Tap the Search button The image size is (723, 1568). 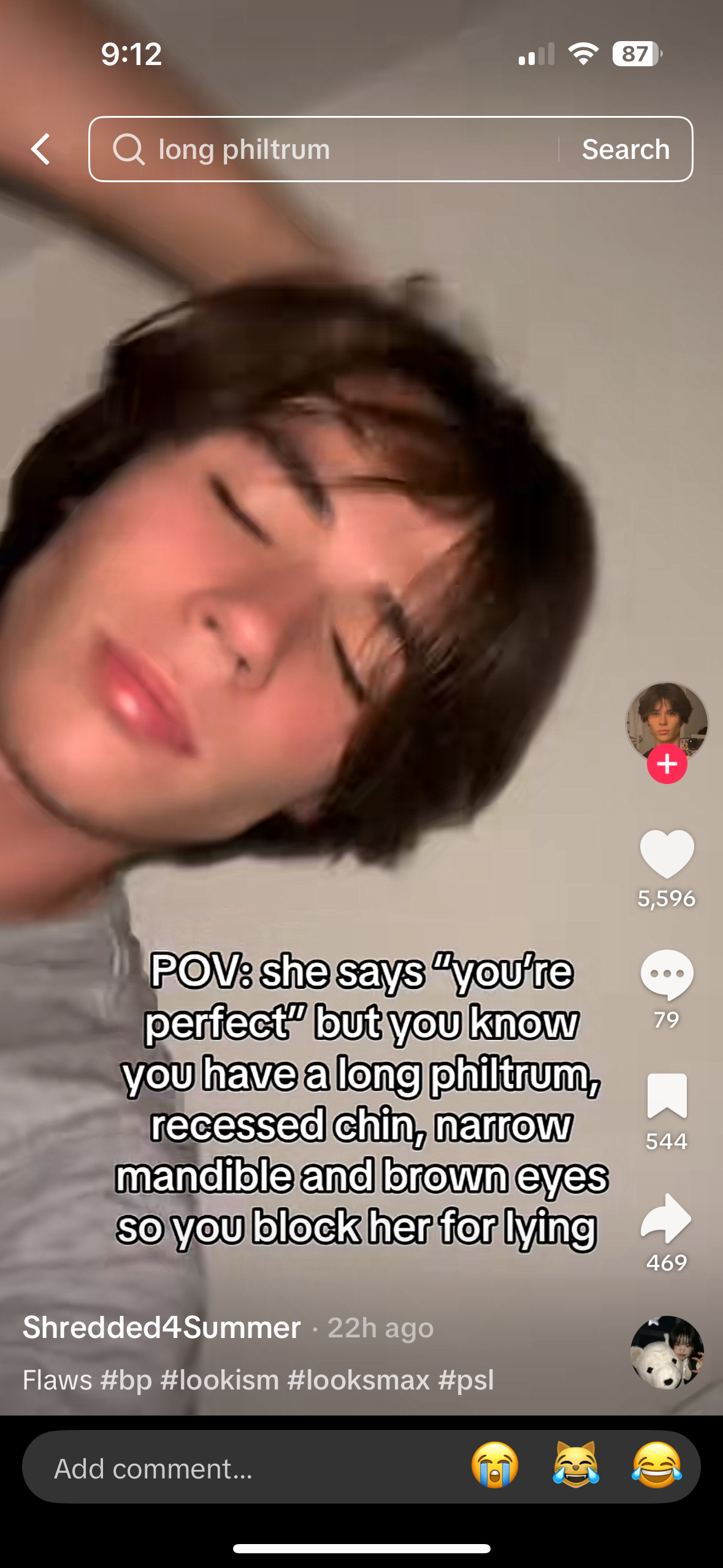[625, 149]
